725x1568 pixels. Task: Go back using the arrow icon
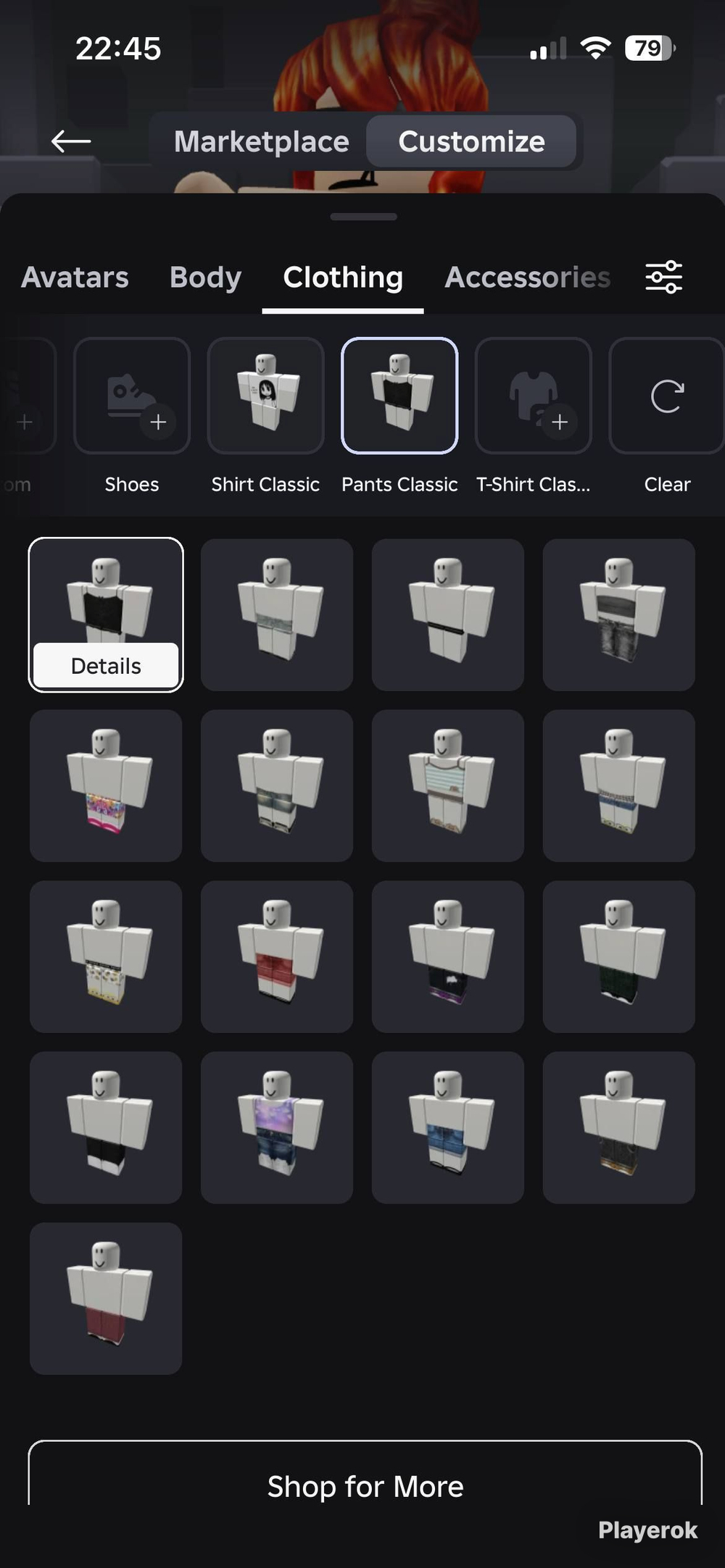71,141
